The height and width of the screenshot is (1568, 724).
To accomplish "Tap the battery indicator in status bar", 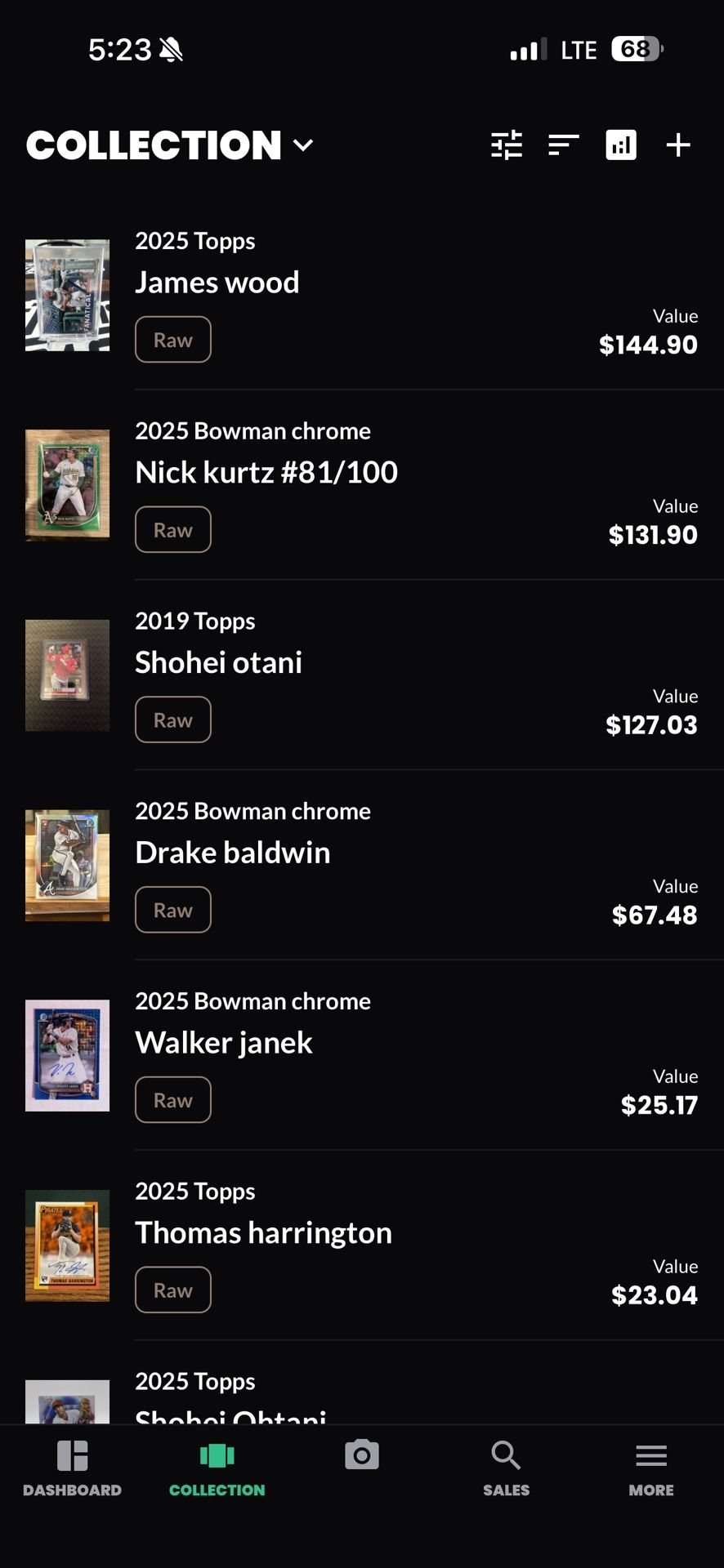I will [x=636, y=49].
